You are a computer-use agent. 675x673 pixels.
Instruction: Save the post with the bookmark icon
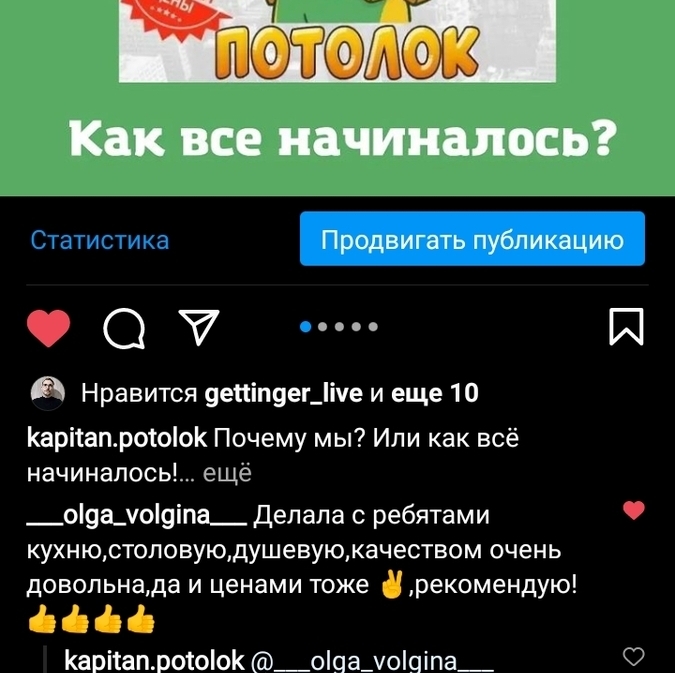[626, 327]
